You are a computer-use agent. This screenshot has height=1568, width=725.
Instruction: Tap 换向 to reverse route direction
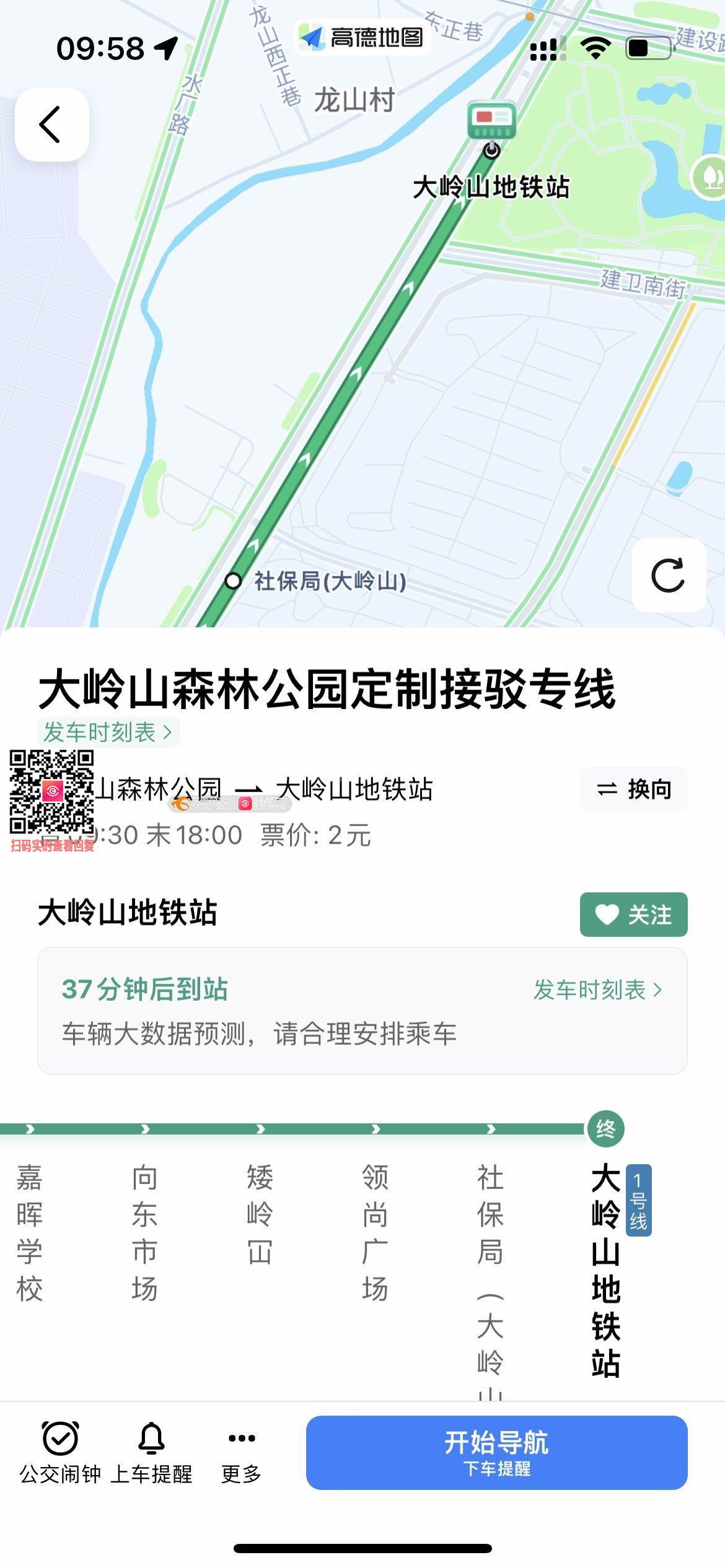633,789
